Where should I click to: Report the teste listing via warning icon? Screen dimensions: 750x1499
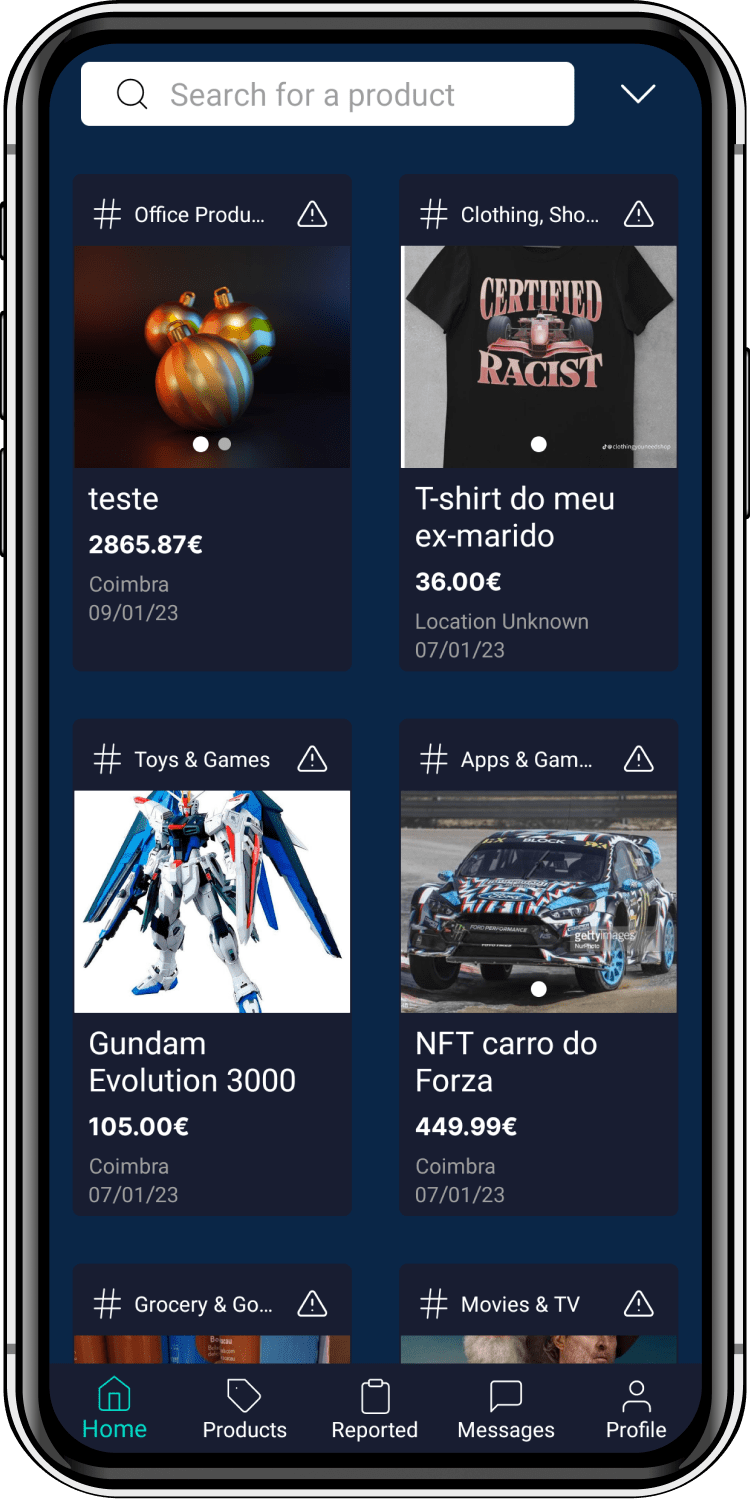click(x=312, y=213)
